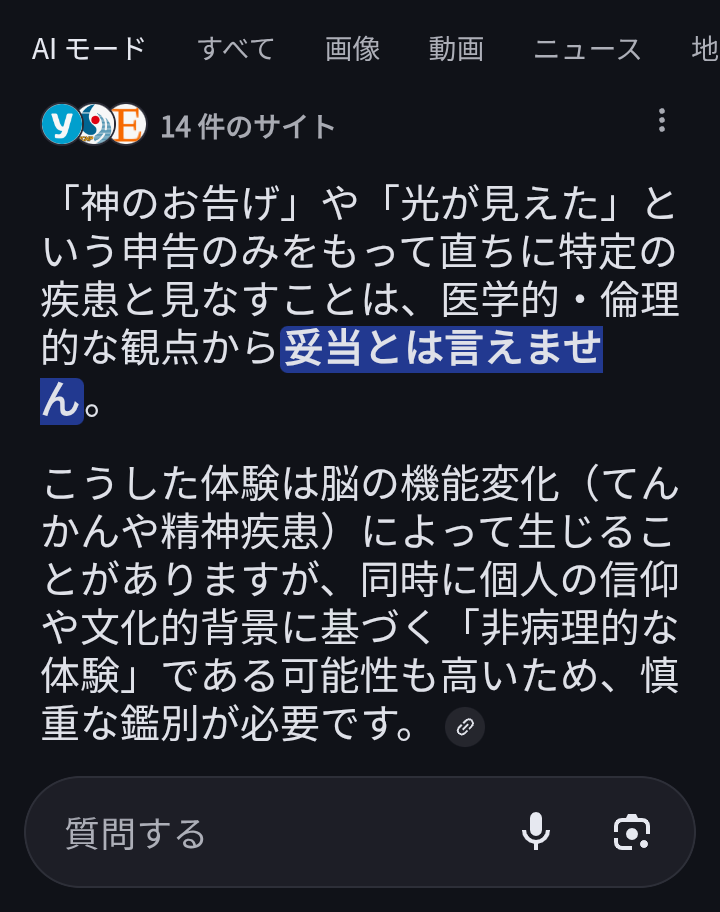The width and height of the screenshot is (720, 912).
Task: Select the 動画 tab
Action: 456,48
